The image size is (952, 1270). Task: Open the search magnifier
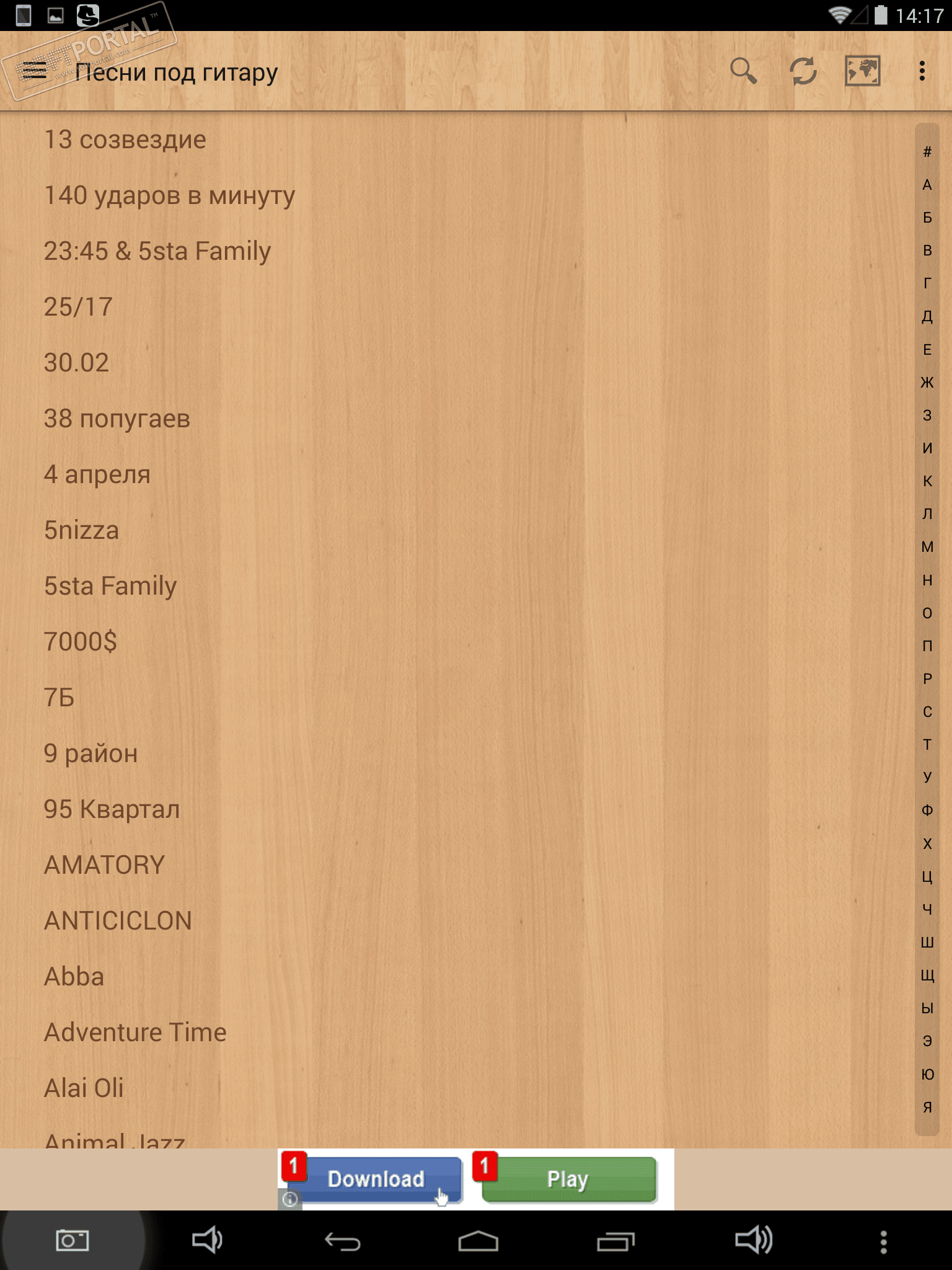point(743,71)
